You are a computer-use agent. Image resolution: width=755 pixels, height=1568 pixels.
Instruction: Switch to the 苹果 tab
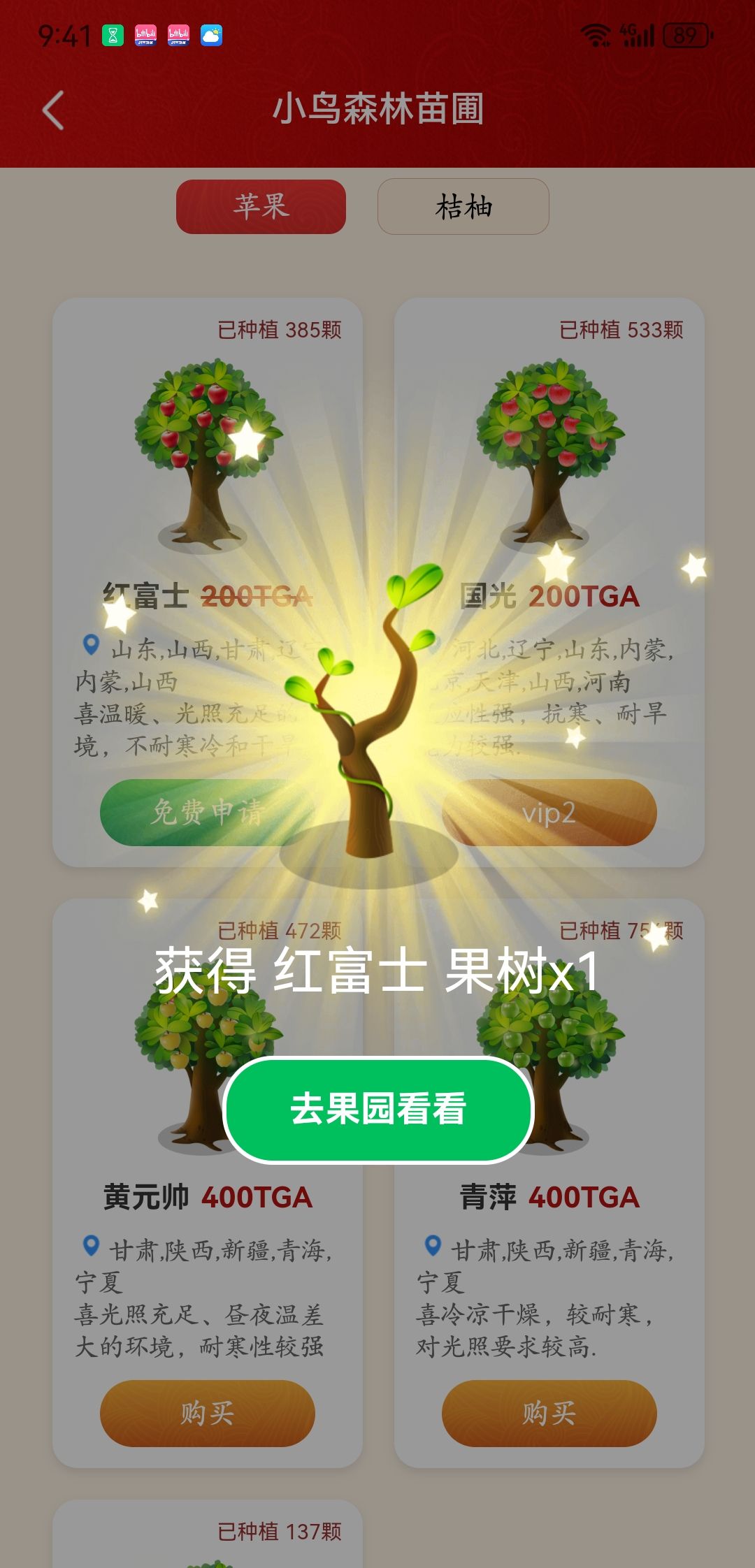click(x=261, y=207)
